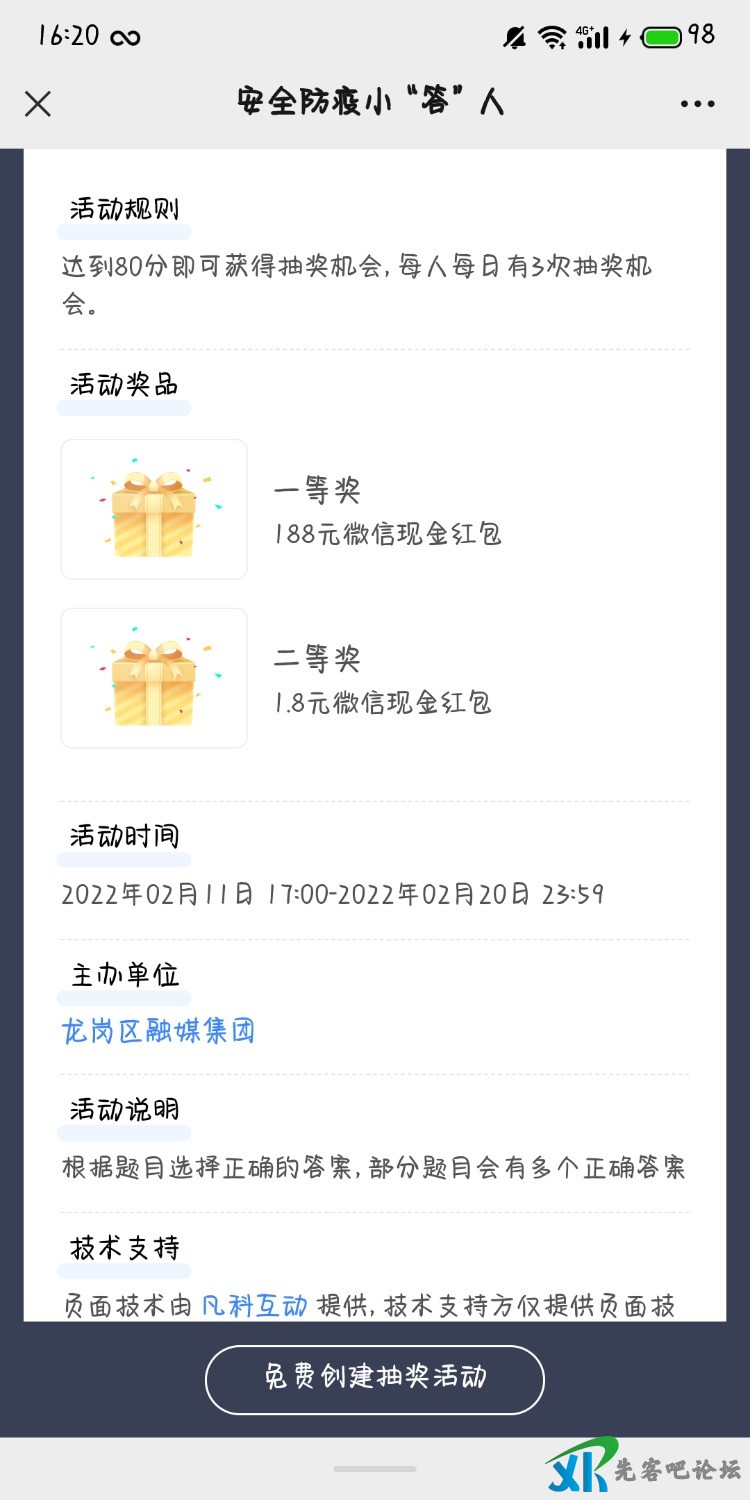Close the page with the X button
The width and height of the screenshot is (750, 1500).
click(x=38, y=103)
